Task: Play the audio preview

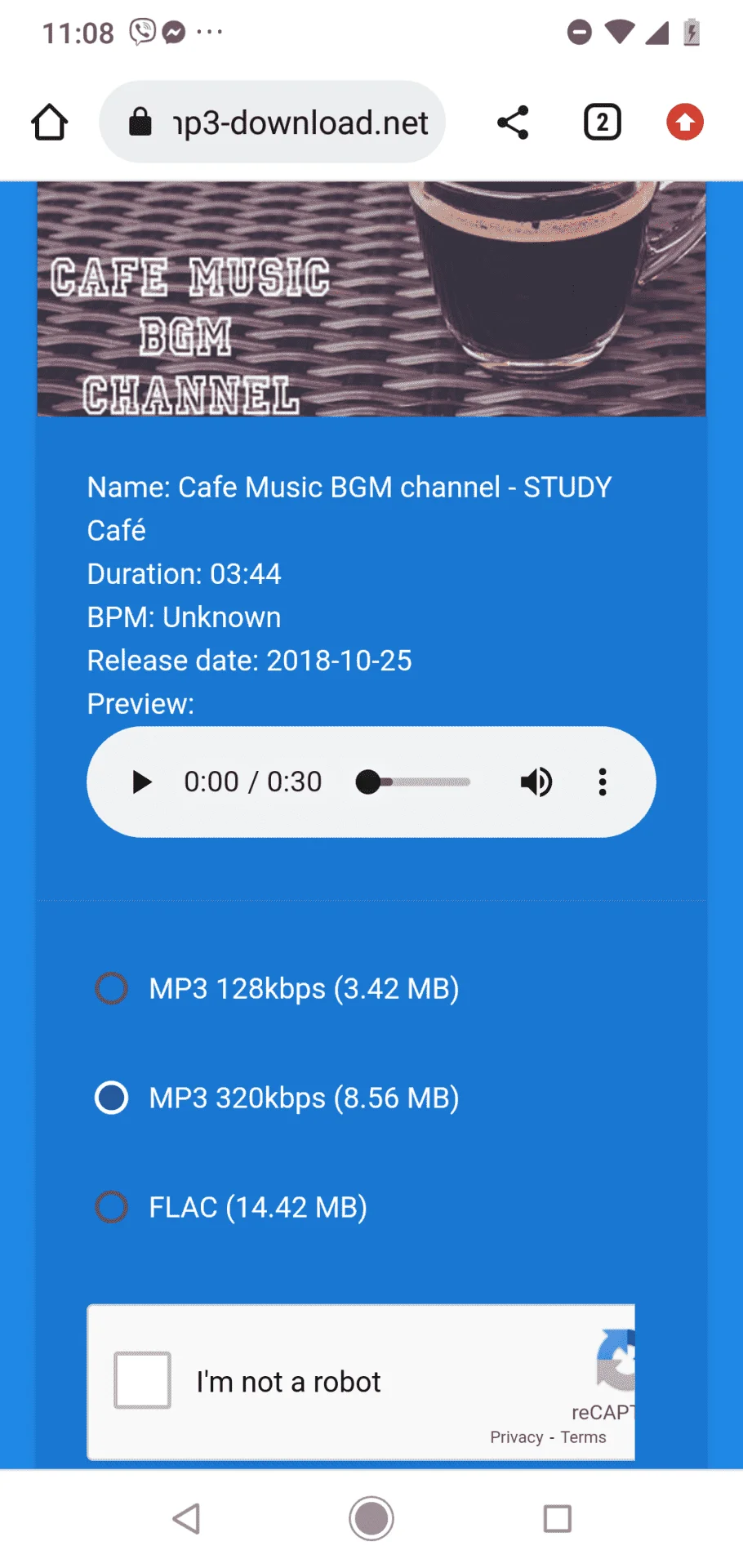Action: coord(142,782)
